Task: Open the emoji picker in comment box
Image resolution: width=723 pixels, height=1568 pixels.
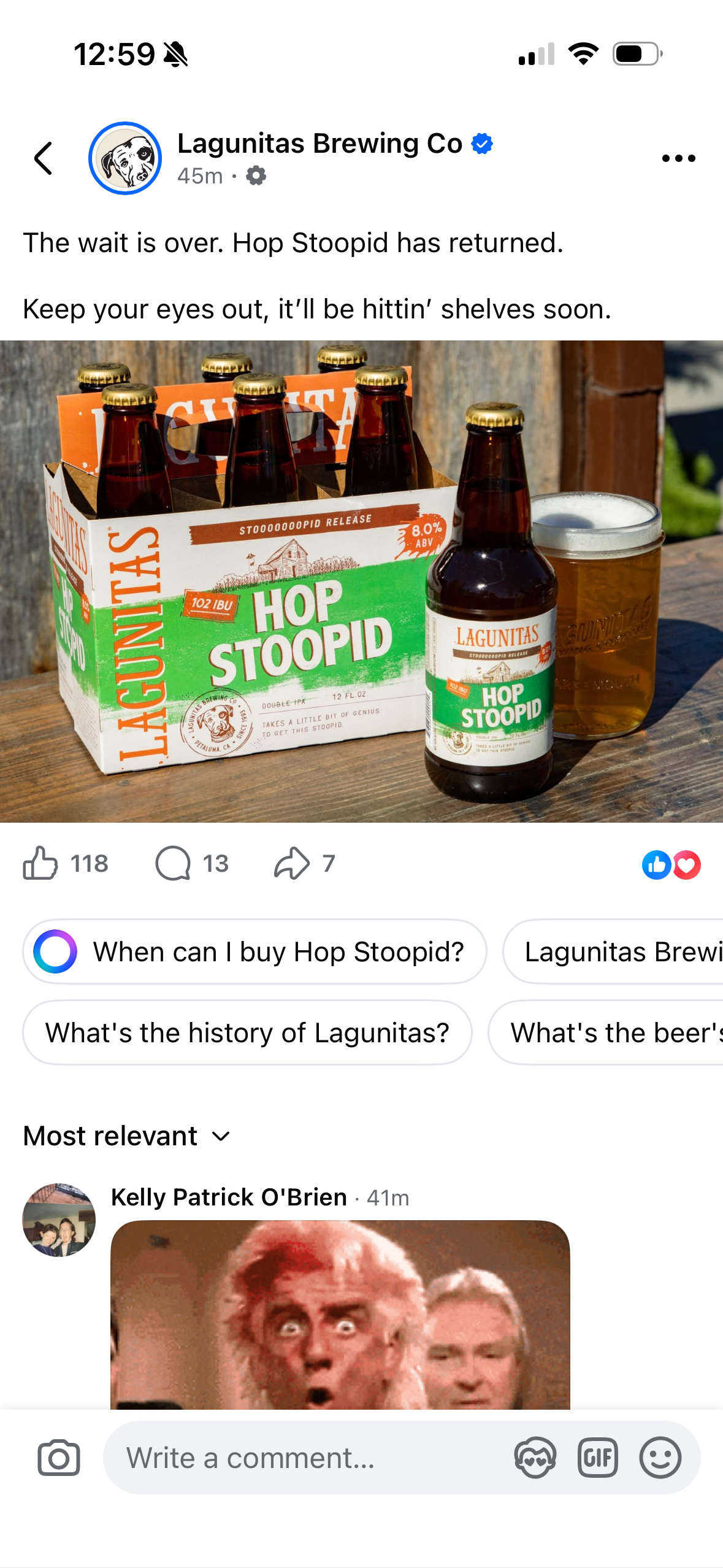Action: (x=660, y=1458)
